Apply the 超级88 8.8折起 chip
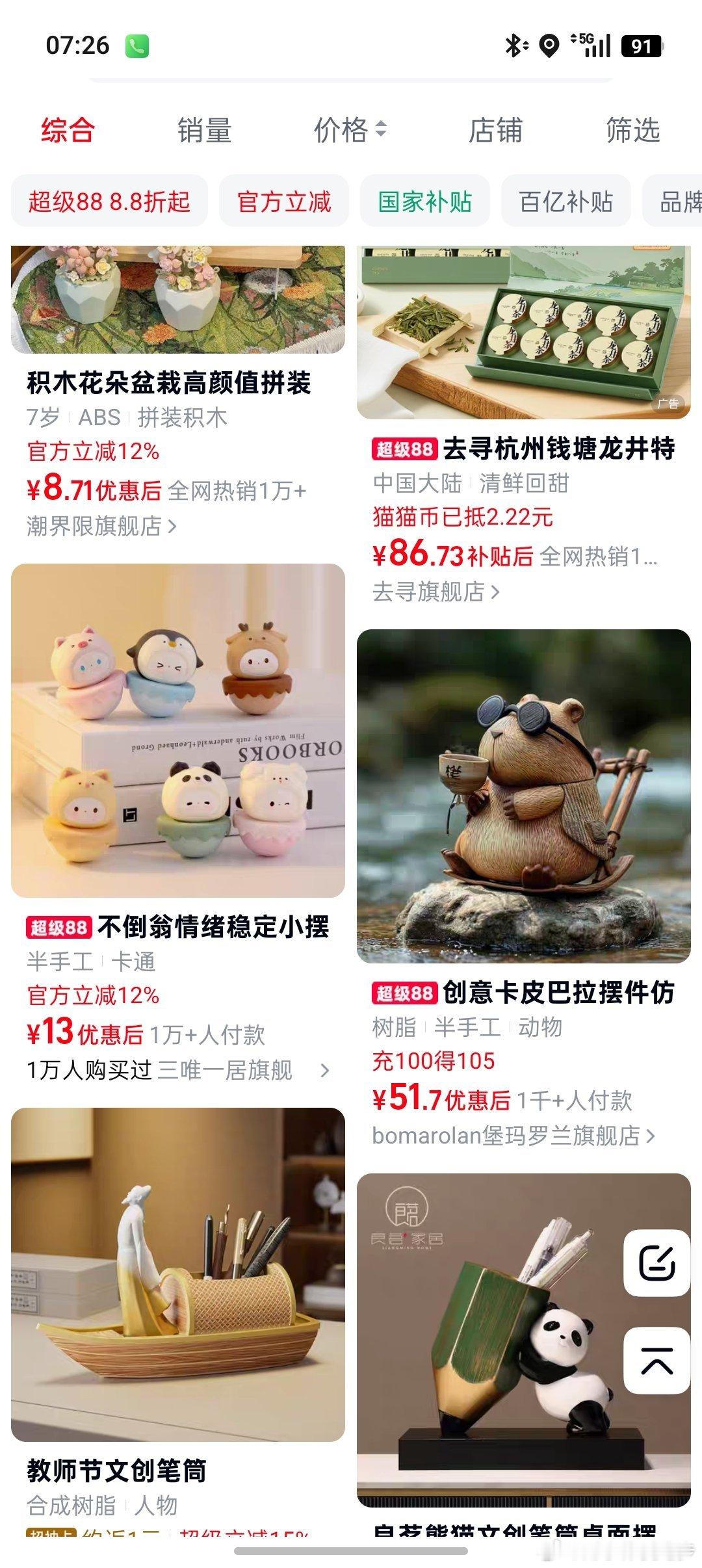Image resolution: width=702 pixels, height=1568 pixels. [109, 202]
